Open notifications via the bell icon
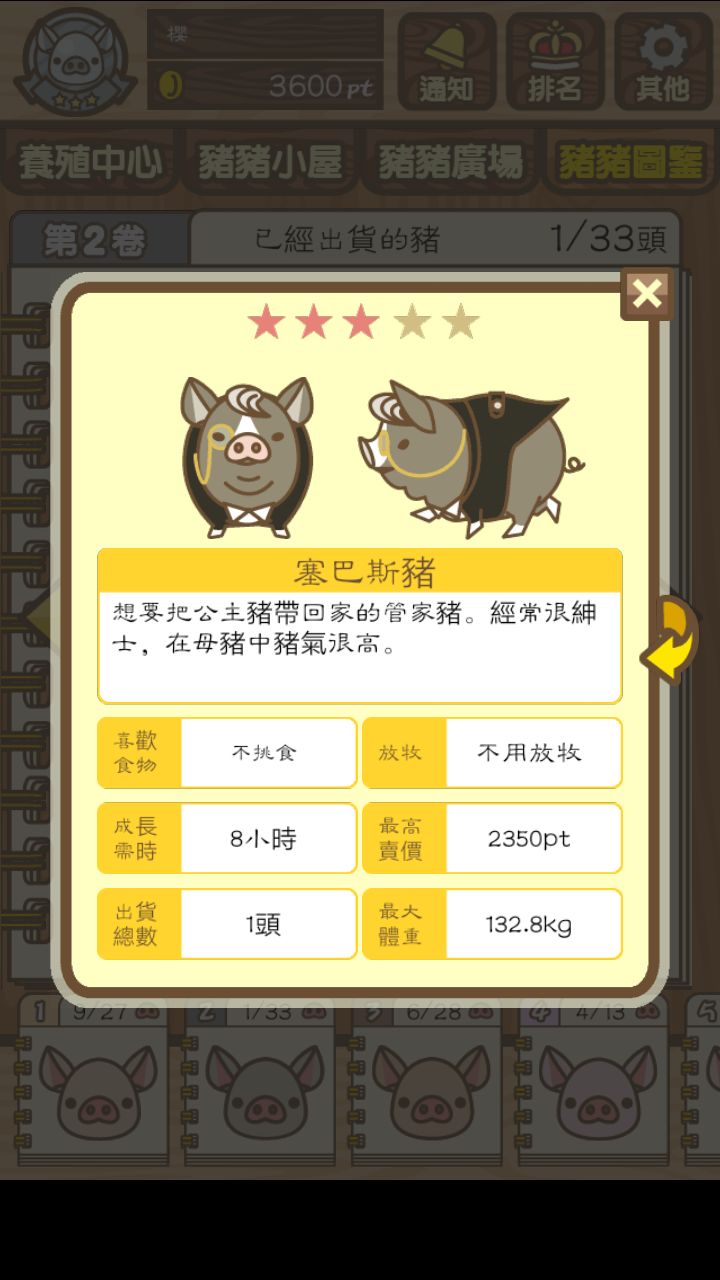This screenshot has width=720, height=1280. 446,63
